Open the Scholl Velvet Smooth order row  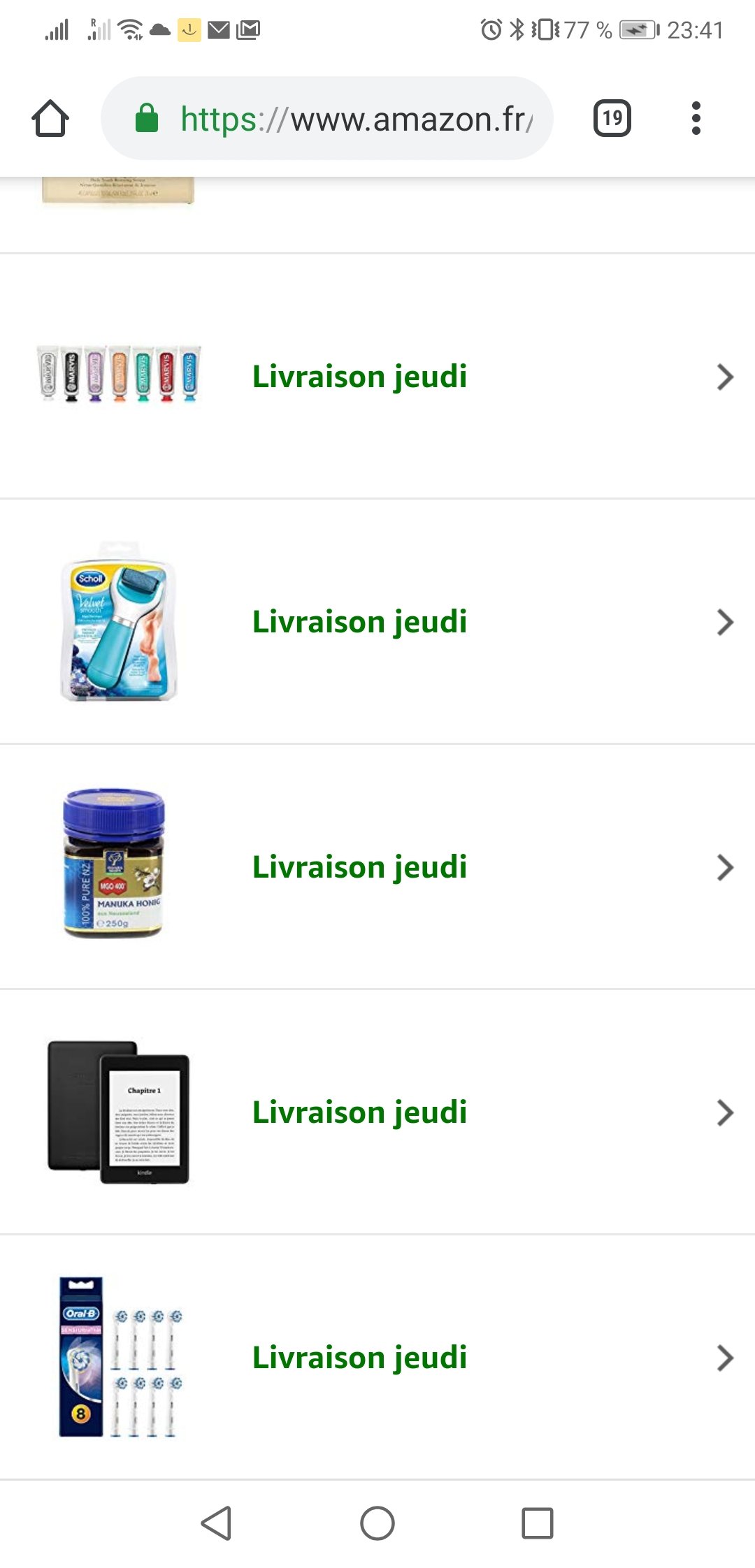(x=377, y=622)
